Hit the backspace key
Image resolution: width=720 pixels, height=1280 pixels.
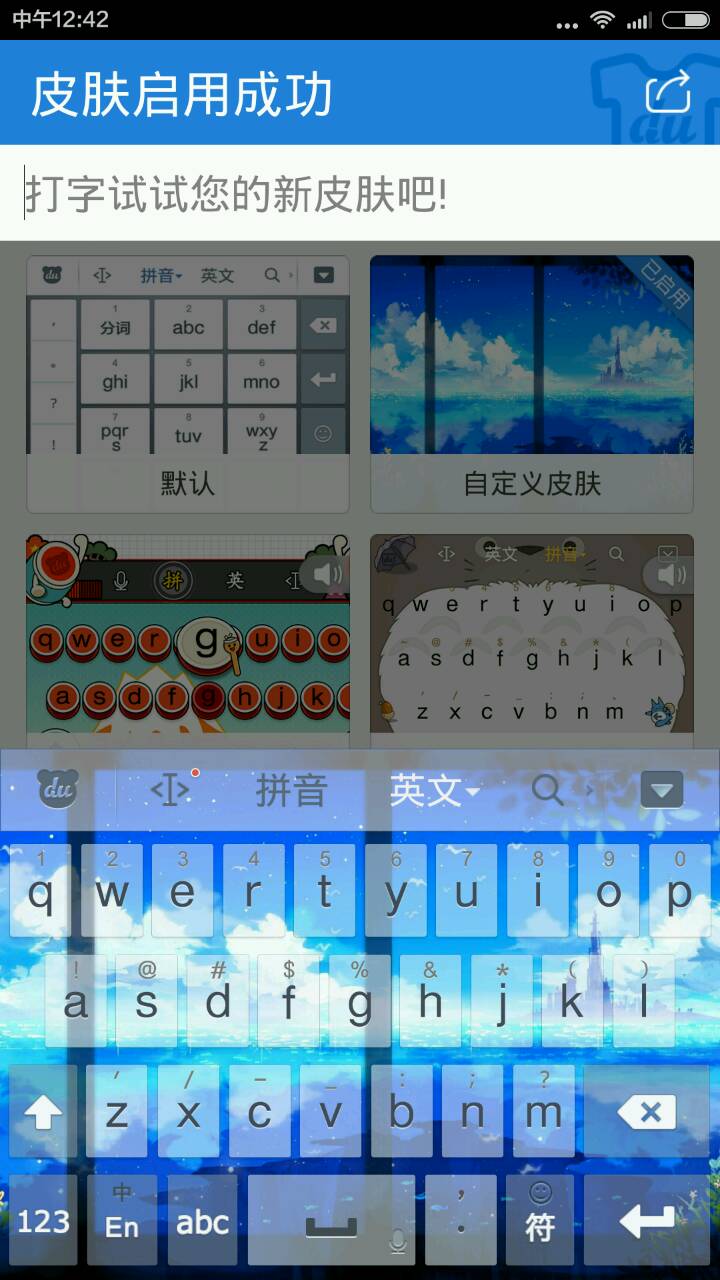tap(647, 1112)
